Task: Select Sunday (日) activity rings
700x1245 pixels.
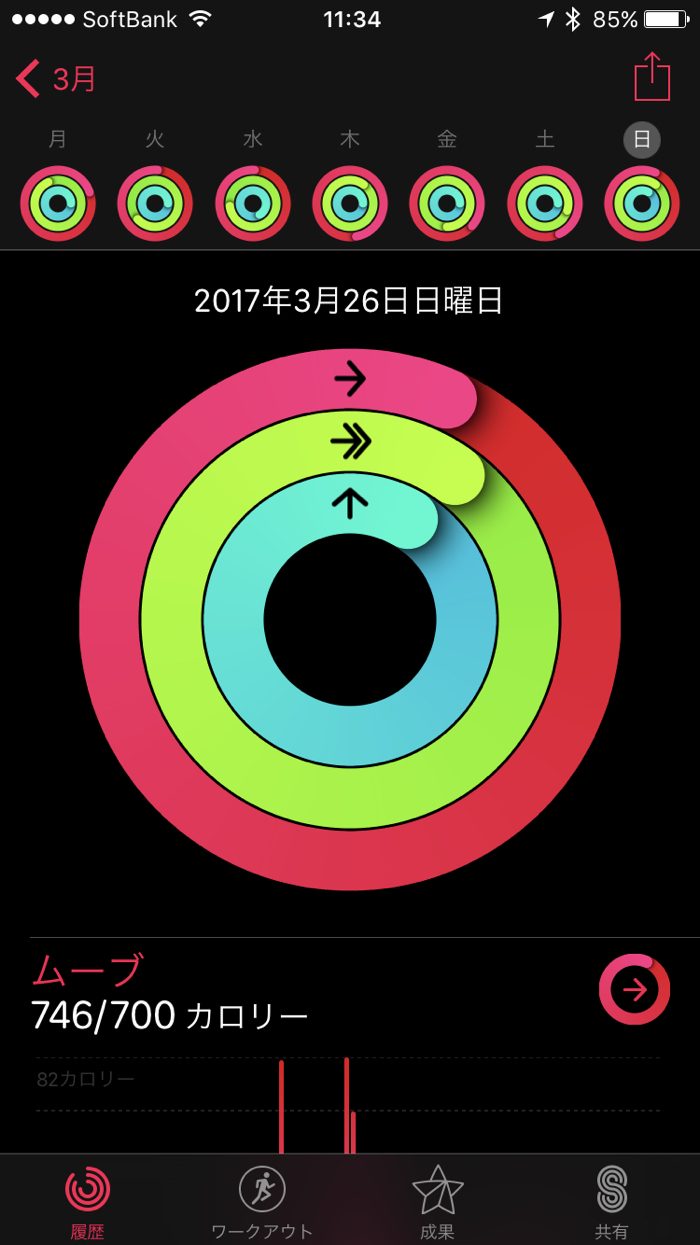Action: tap(642, 203)
